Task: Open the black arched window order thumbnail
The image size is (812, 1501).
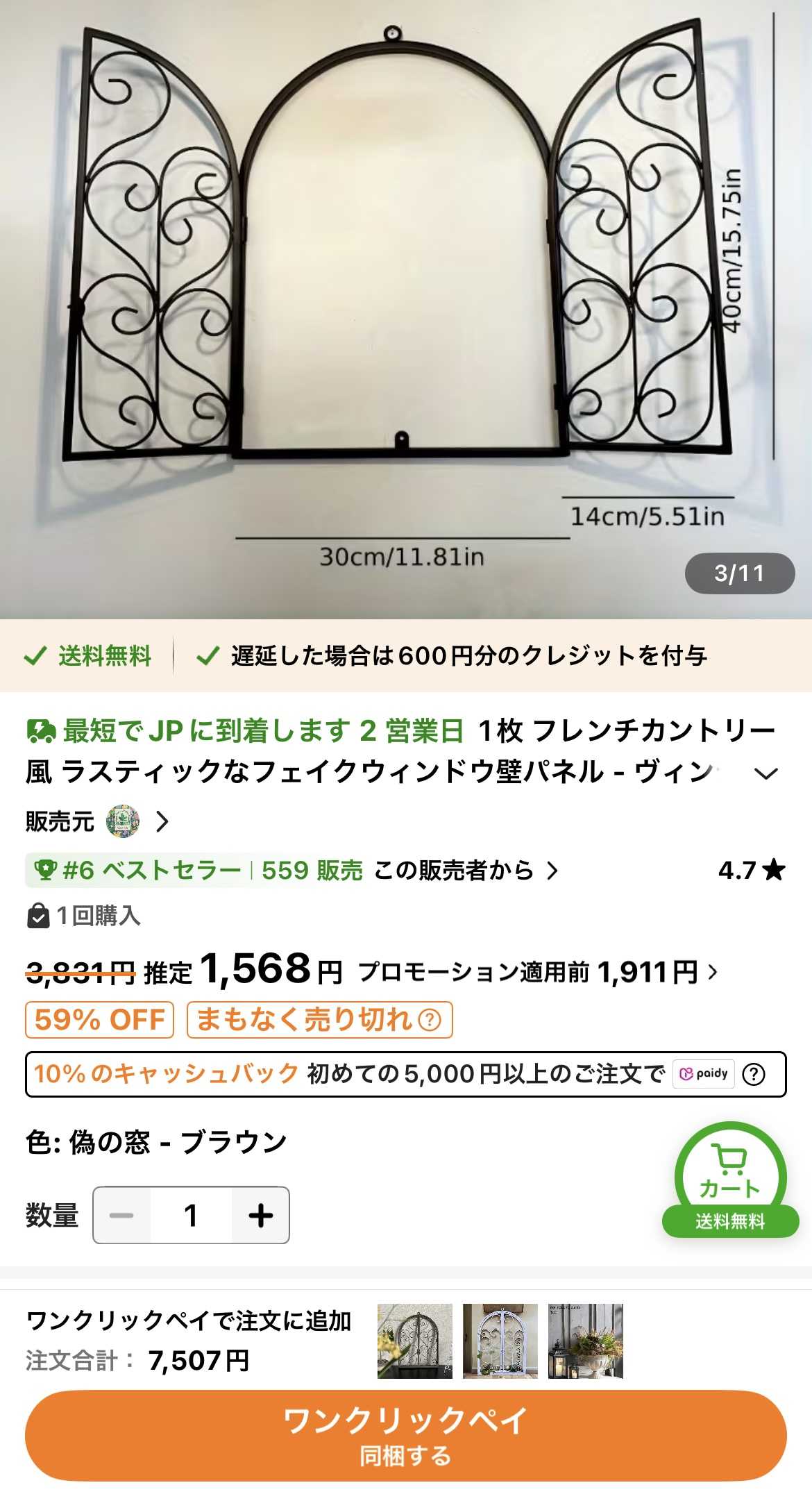Action: (x=415, y=1341)
